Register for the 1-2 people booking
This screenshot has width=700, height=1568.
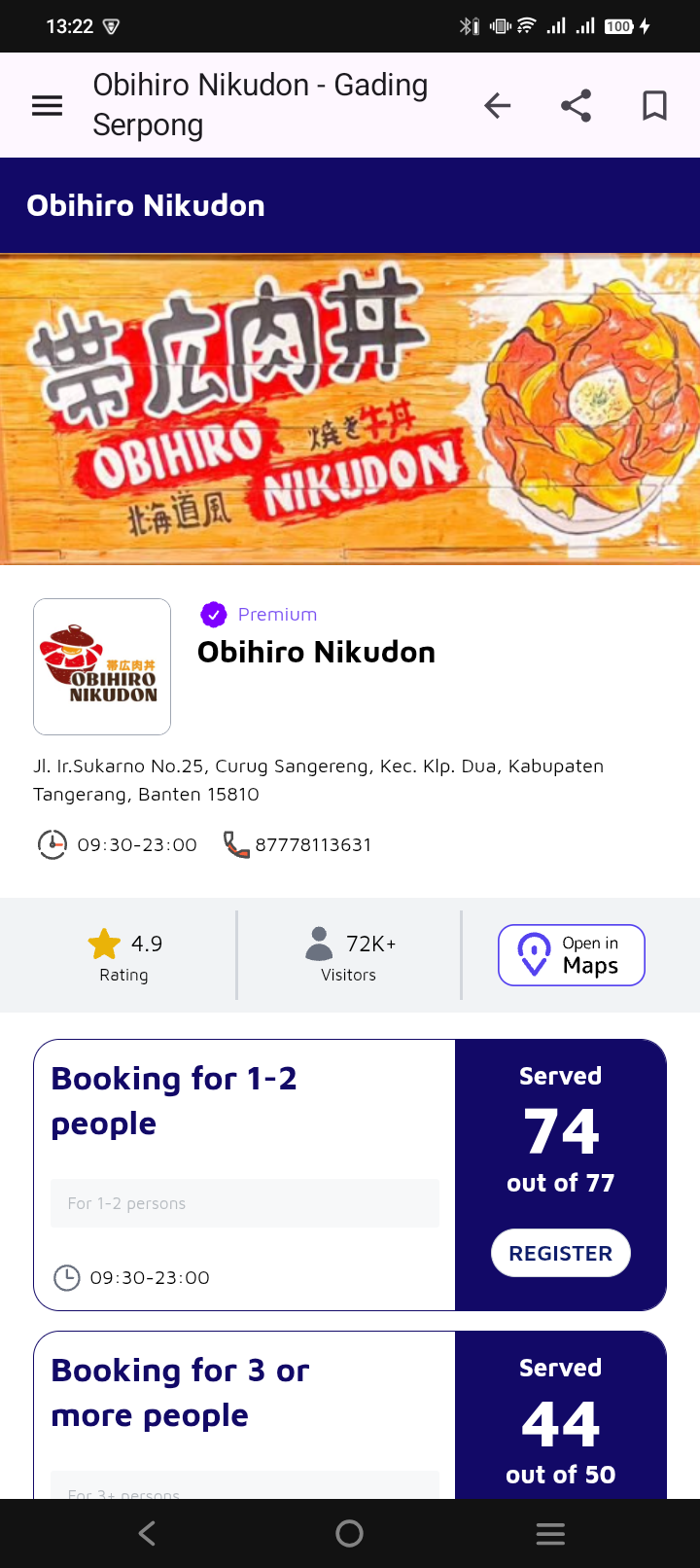(561, 1253)
